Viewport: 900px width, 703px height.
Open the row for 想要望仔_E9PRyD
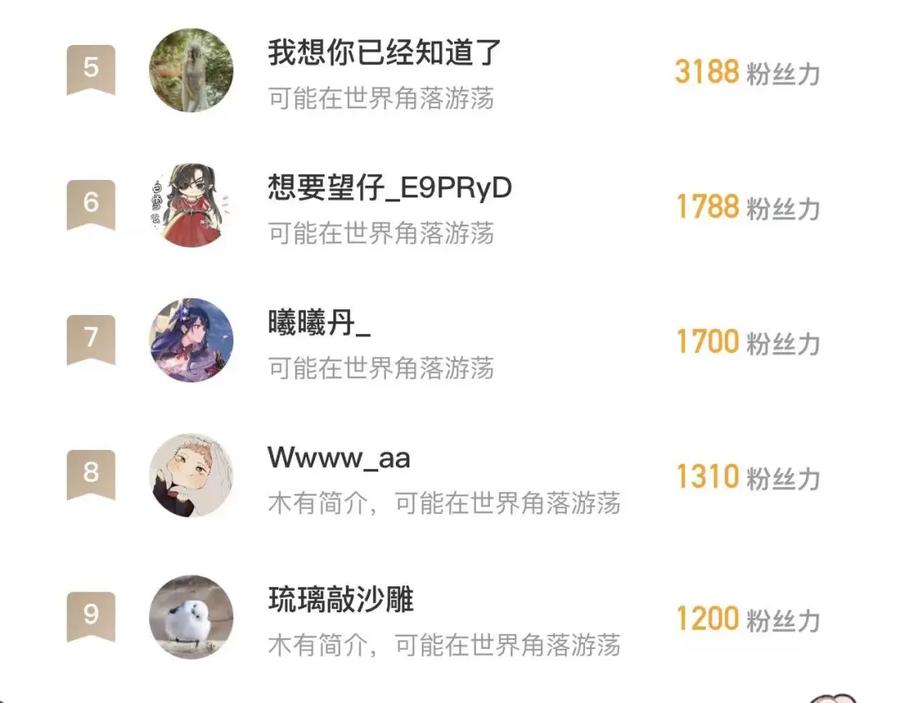coord(450,205)
